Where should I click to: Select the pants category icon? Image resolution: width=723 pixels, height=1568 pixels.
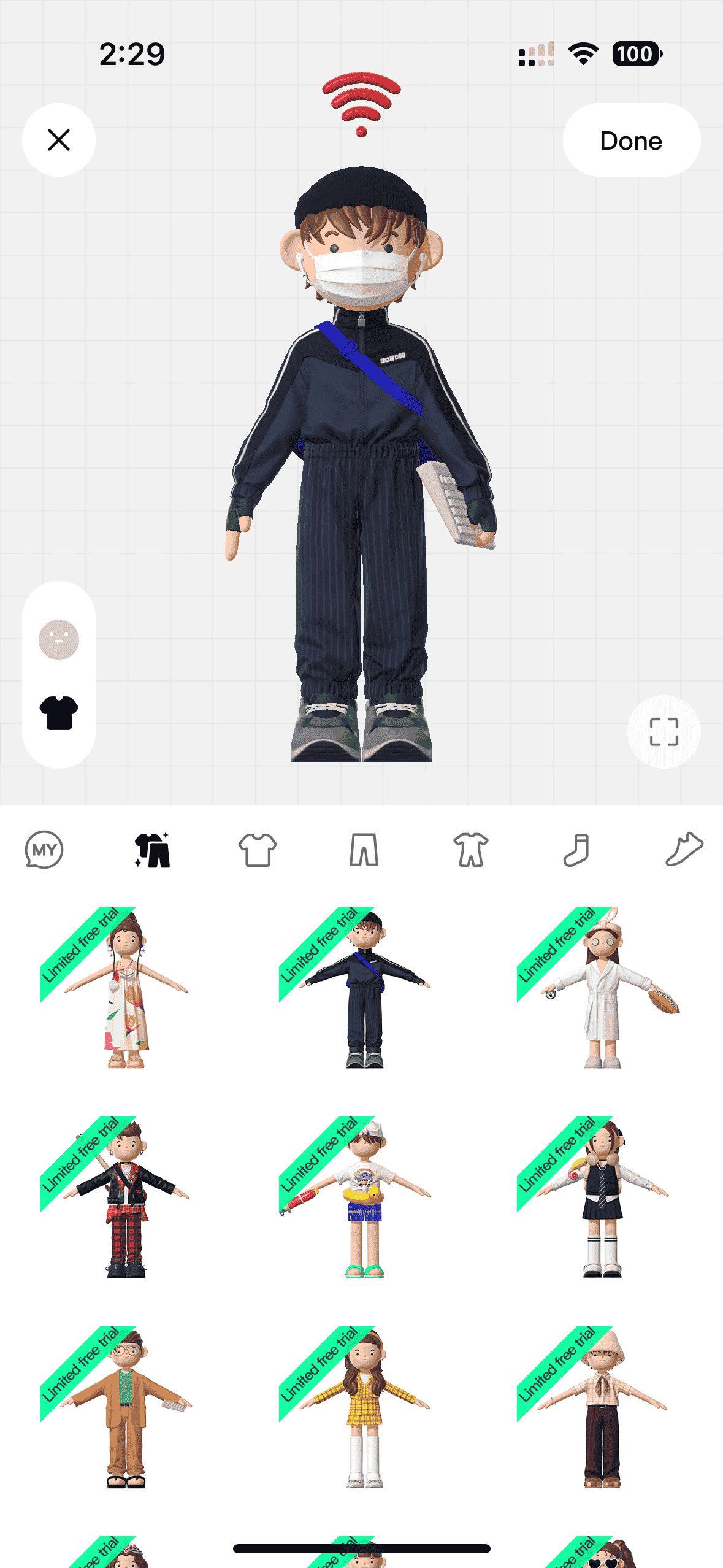click(x=365, y=851)
